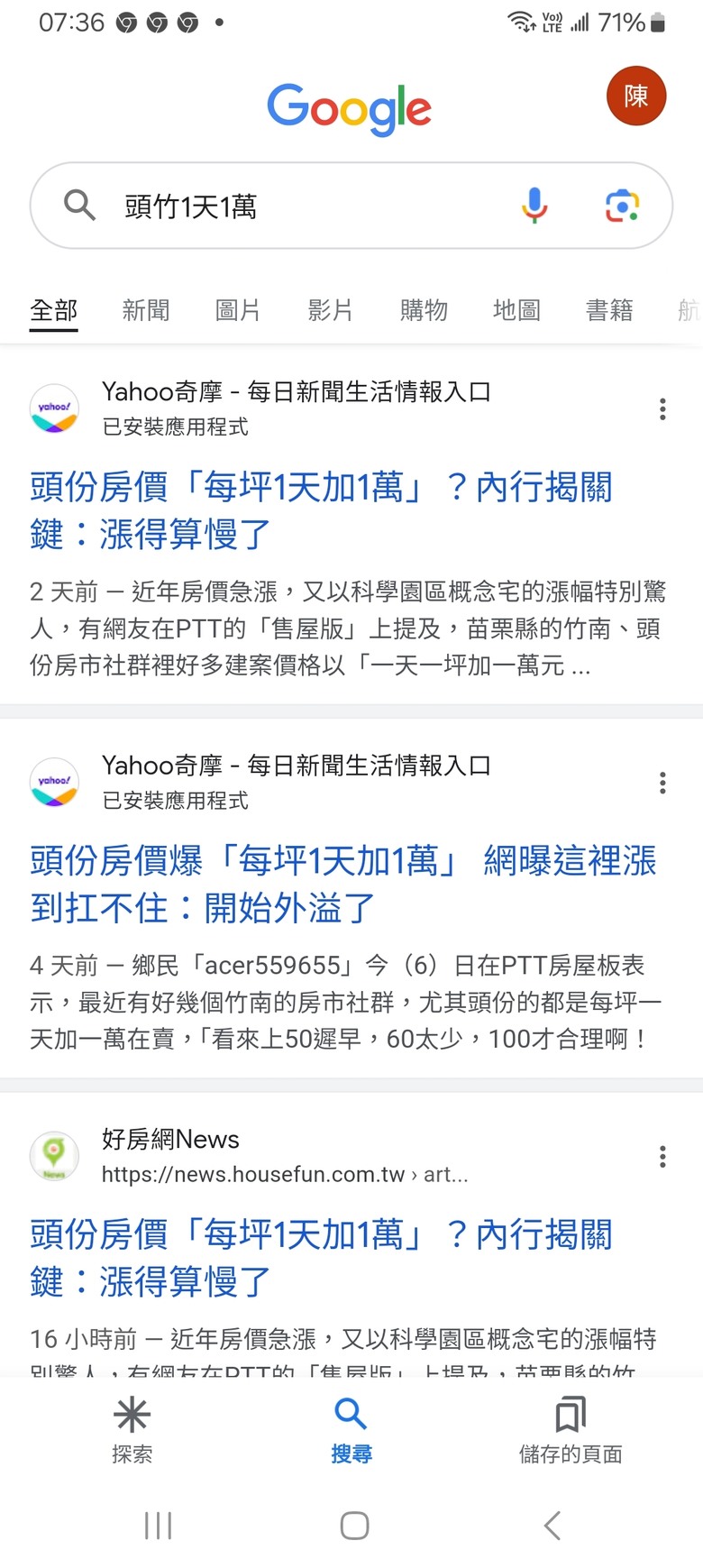
Task: Open overflow menu for first Yahoo奇摩 result
Action: tap(662, 408)
